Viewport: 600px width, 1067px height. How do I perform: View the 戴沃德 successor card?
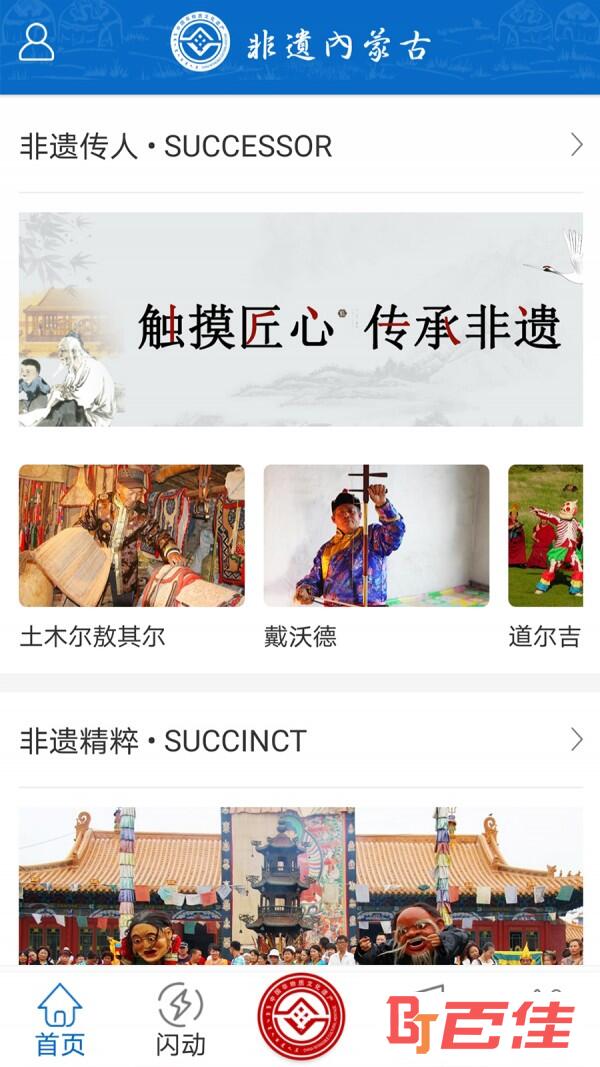(376, 536)
